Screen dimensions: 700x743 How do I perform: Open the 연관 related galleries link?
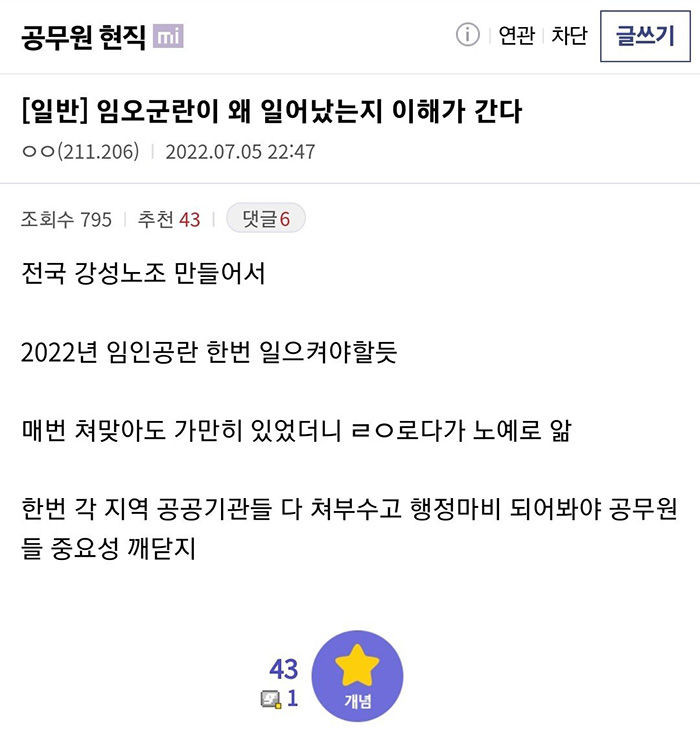coord(517,37)
